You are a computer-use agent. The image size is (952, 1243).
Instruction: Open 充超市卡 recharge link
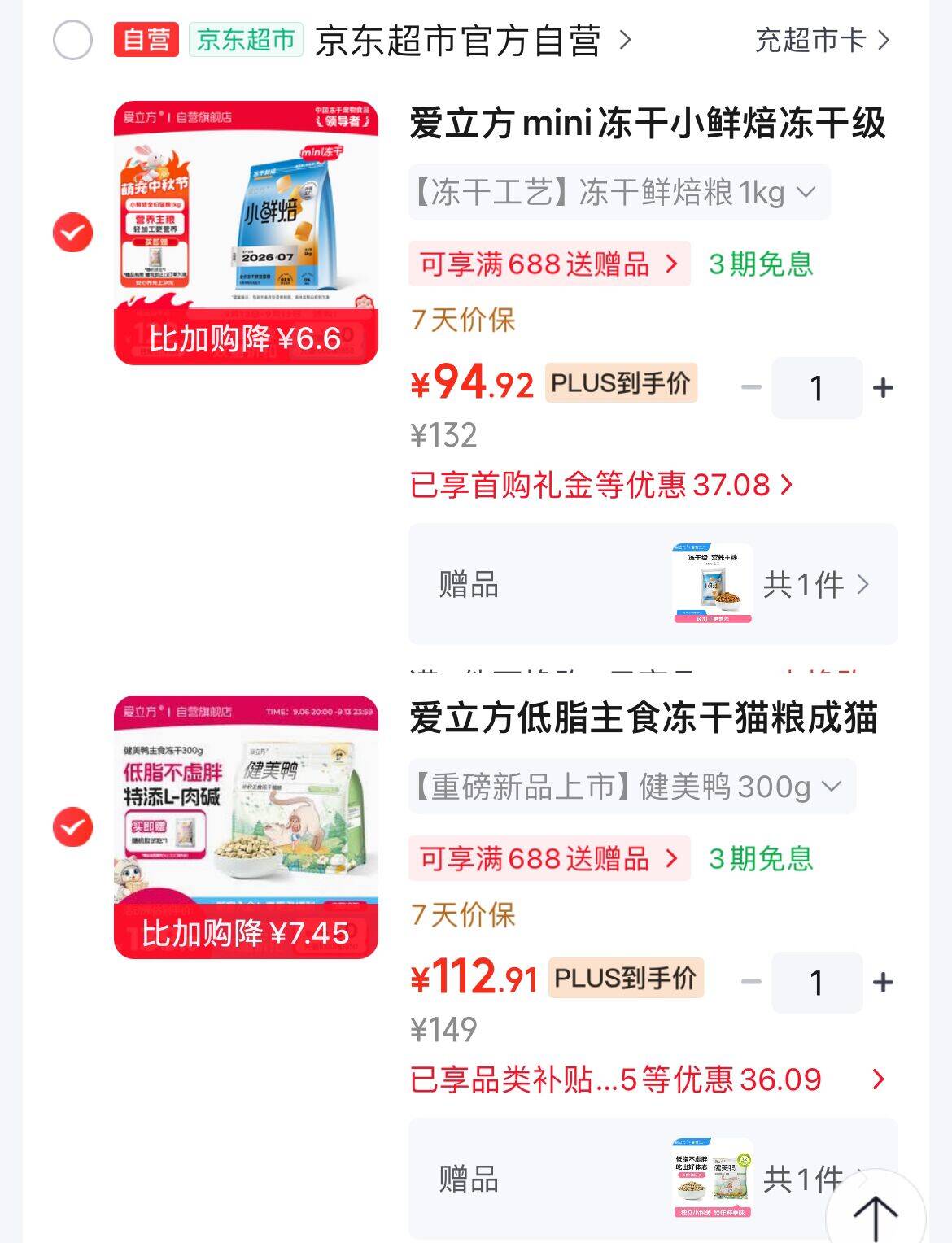point(823,40)
